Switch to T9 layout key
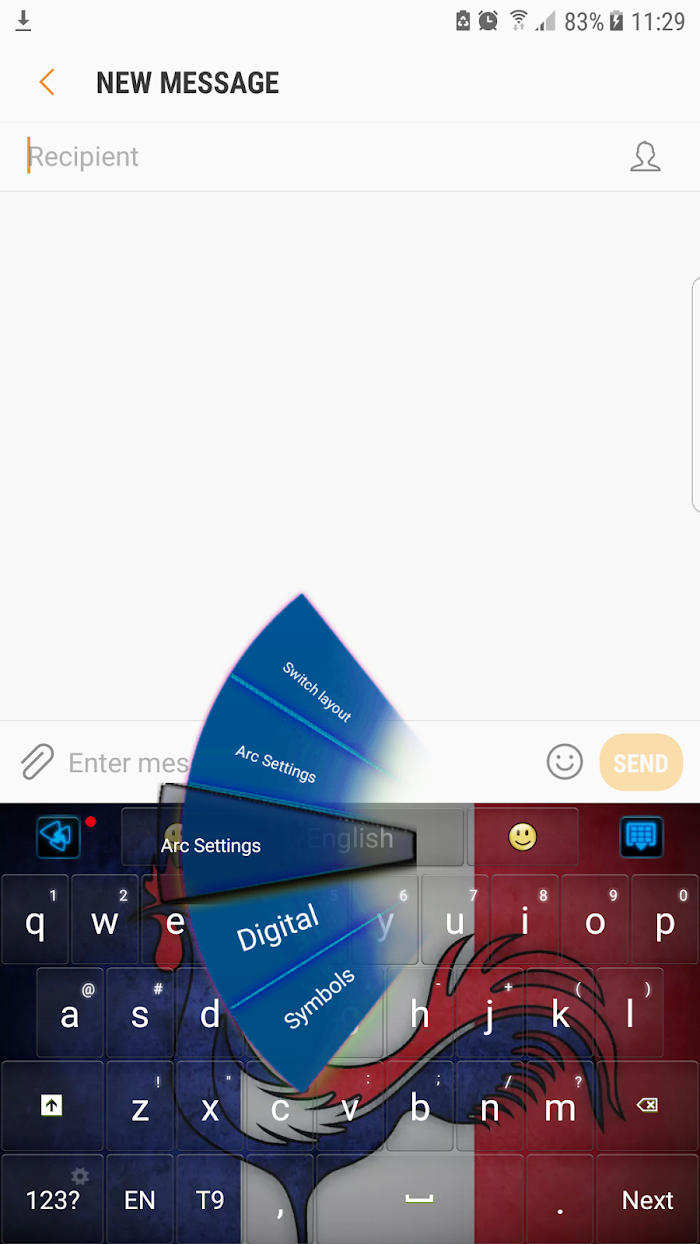Screen dimensions: 700x1244 [210, 1199]
